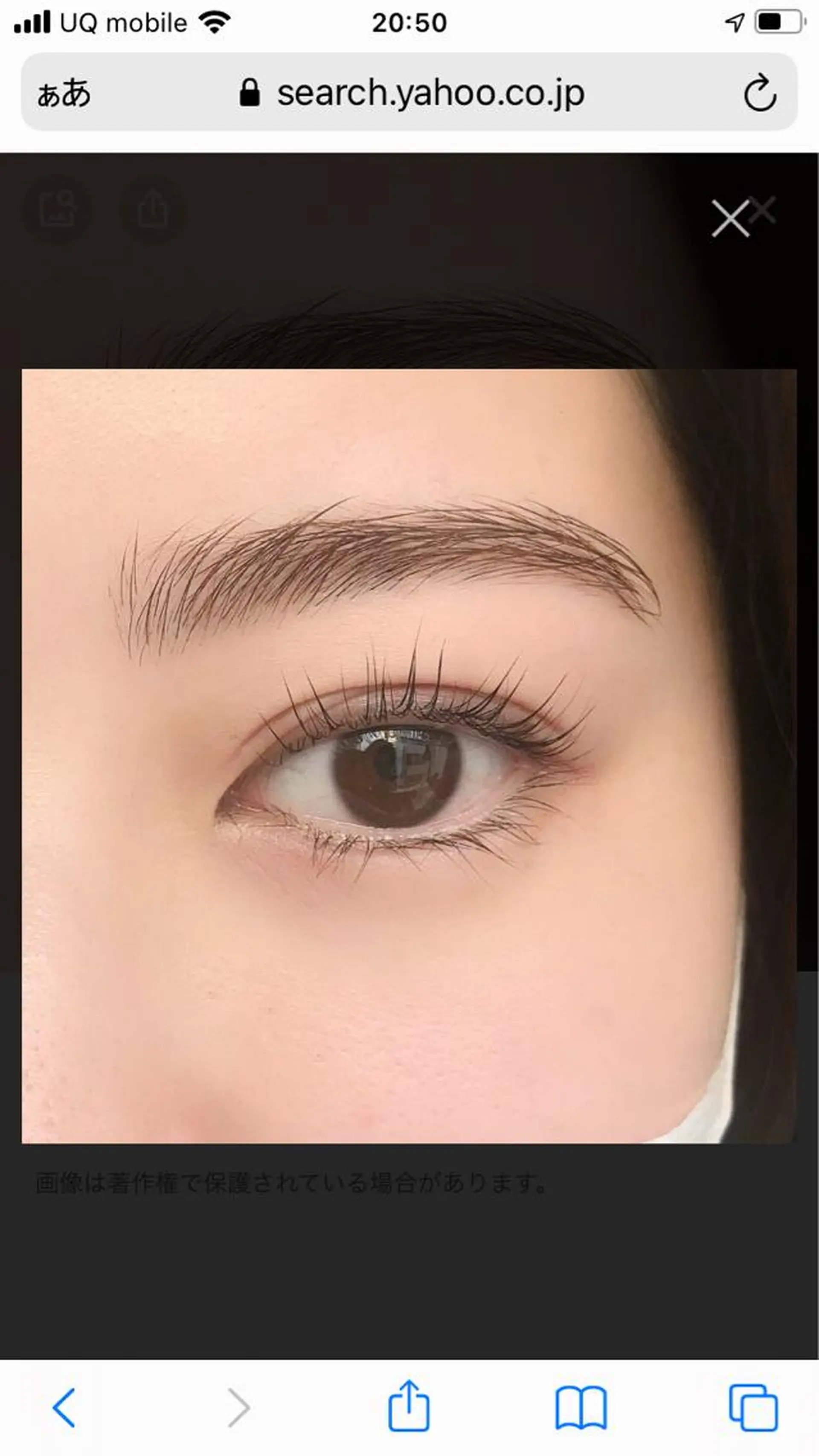819x1456 pixels.
Task: Close the enlarged image viewer
Action: coord(730,218)
